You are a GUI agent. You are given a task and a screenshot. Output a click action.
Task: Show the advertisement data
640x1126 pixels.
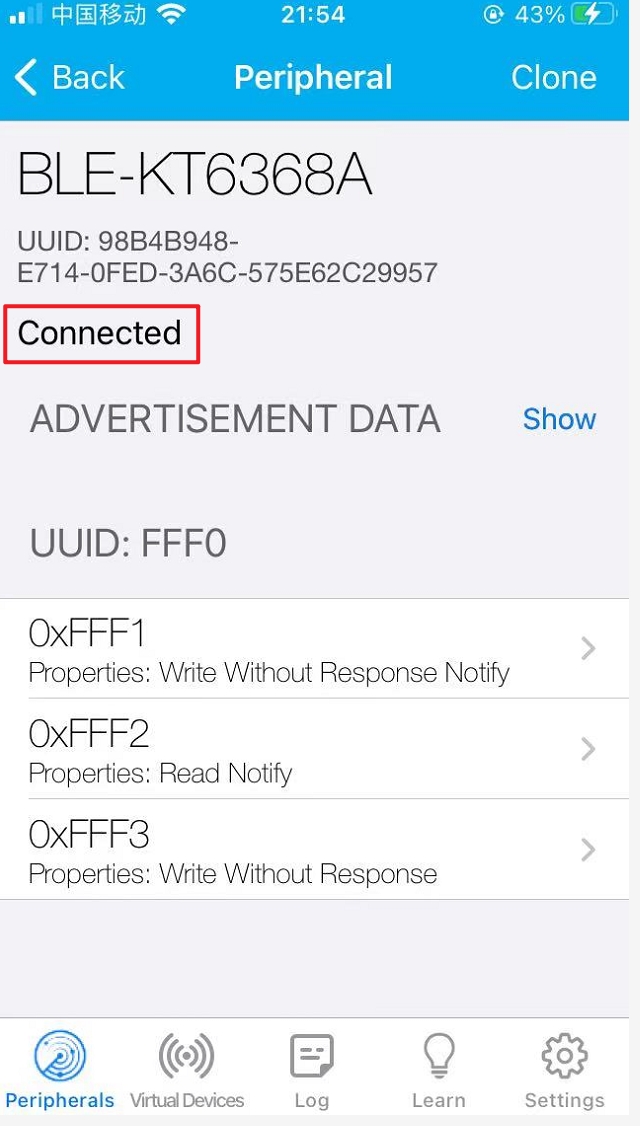pyautogui.click(x=559, y=419)
